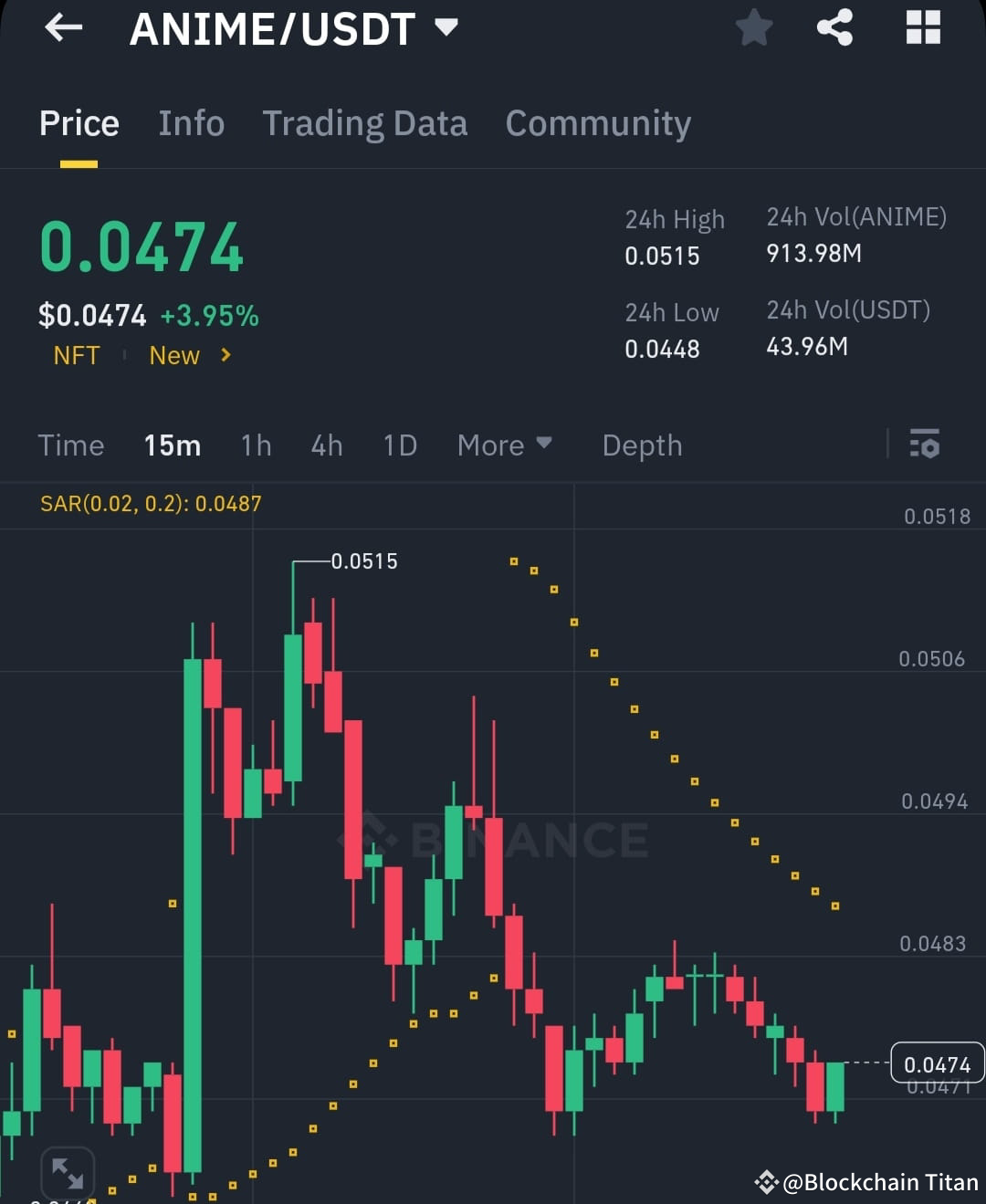Open the Community tab
Viewport: 986px width, 1204px height.
point(598,122)
